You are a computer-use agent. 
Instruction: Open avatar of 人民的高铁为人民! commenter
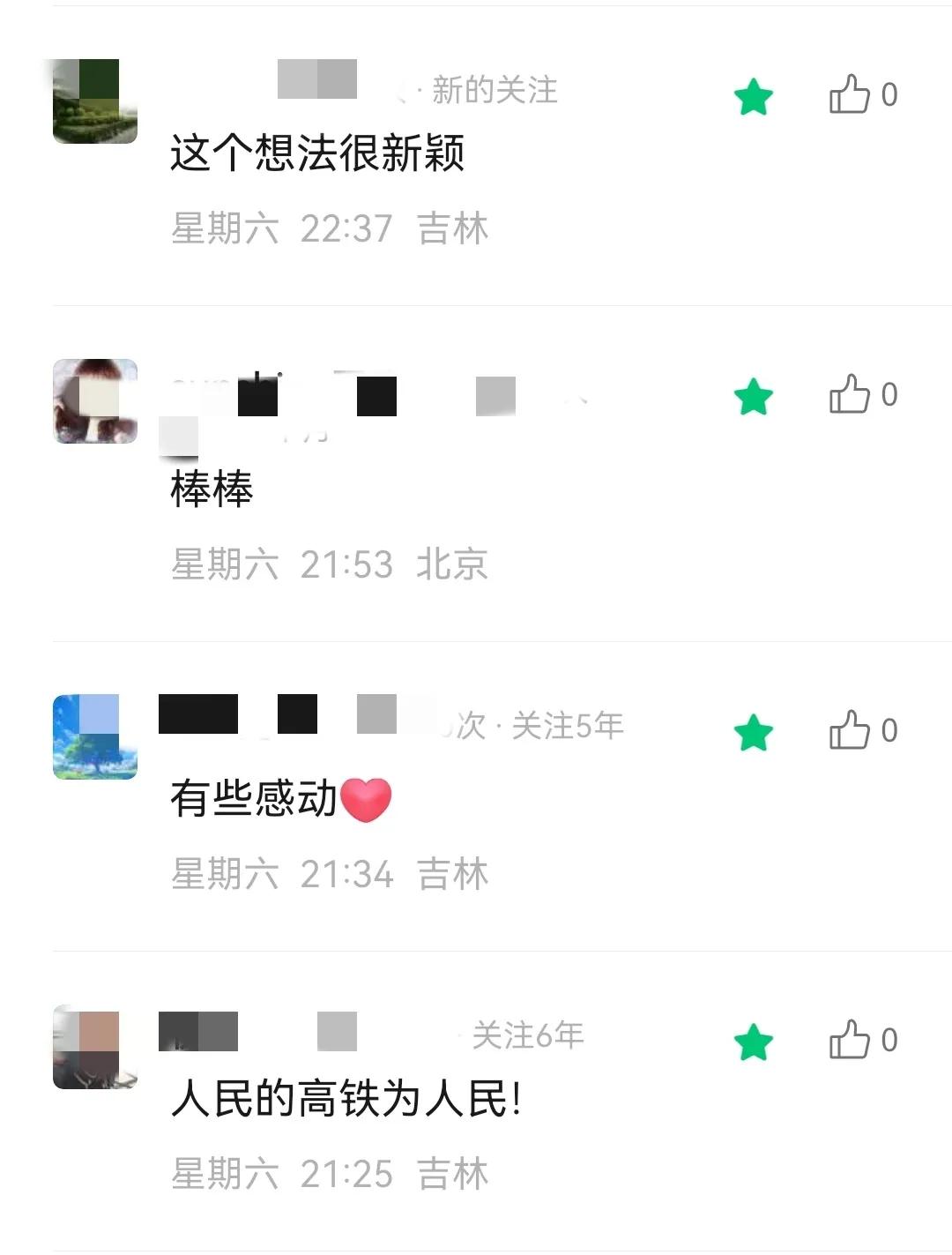coord(95,1047)
